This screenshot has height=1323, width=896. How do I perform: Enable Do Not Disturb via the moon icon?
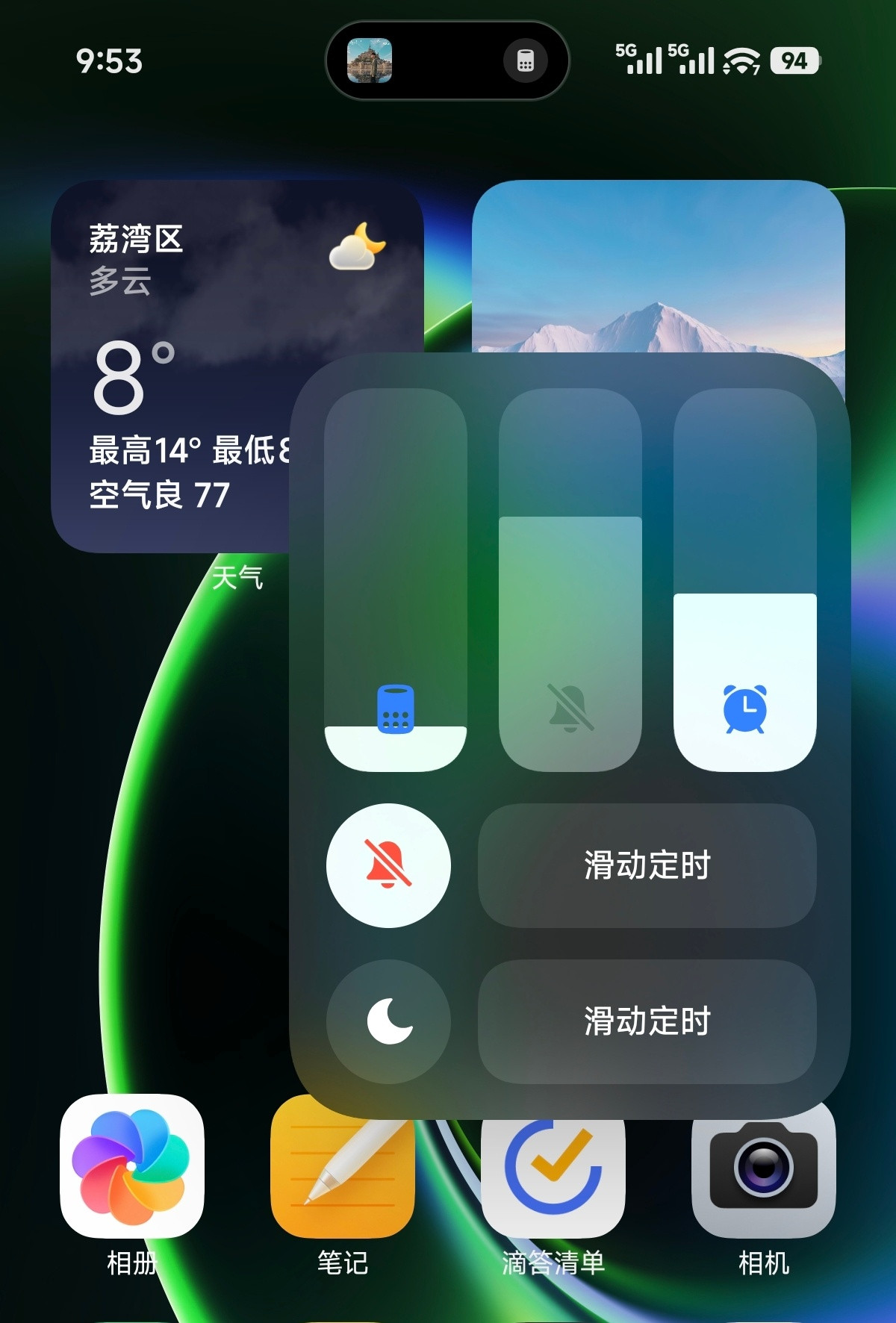point(388,1021)
